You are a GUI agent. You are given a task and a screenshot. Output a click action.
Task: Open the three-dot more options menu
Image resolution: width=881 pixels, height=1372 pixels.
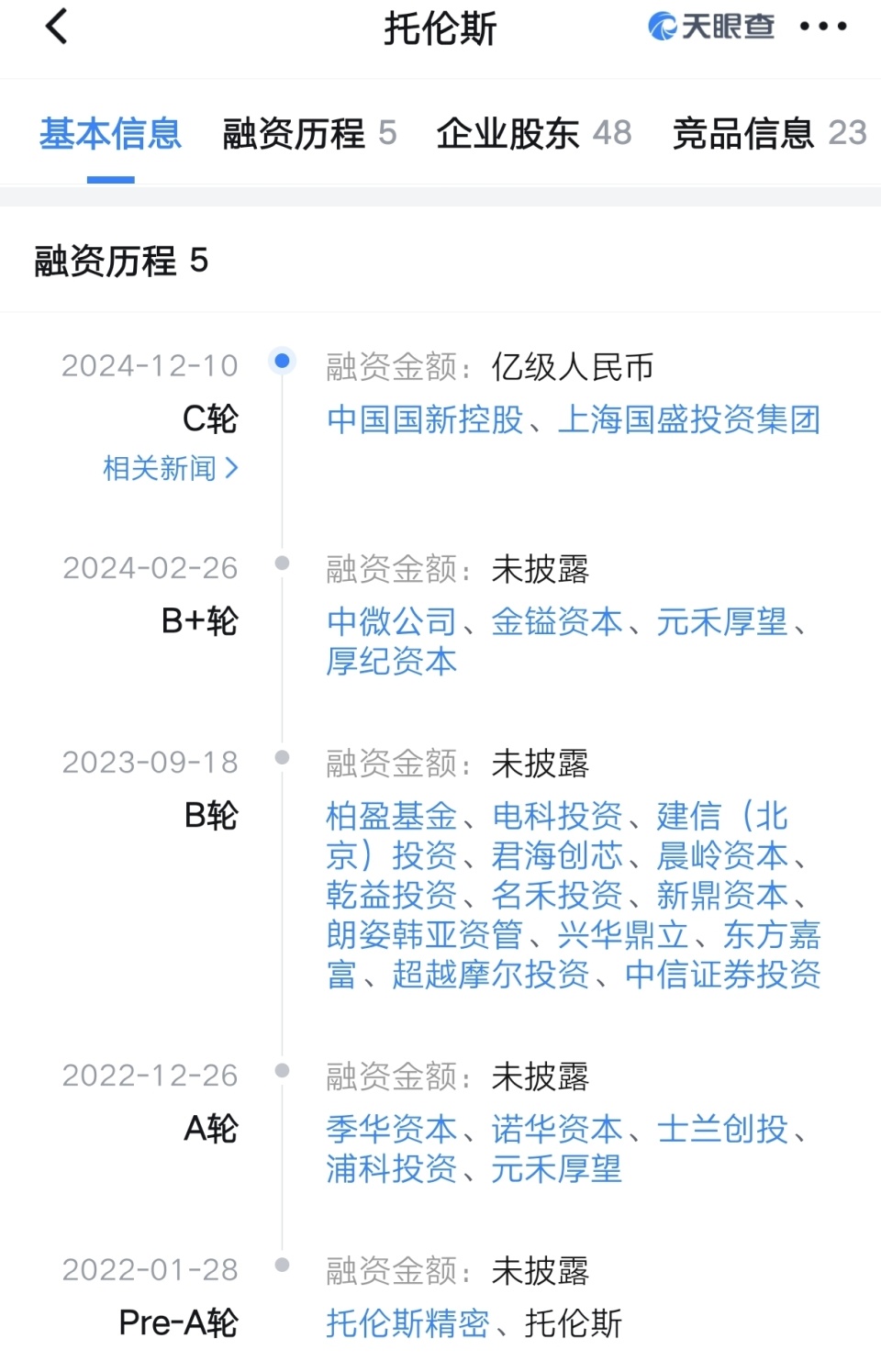823,28
